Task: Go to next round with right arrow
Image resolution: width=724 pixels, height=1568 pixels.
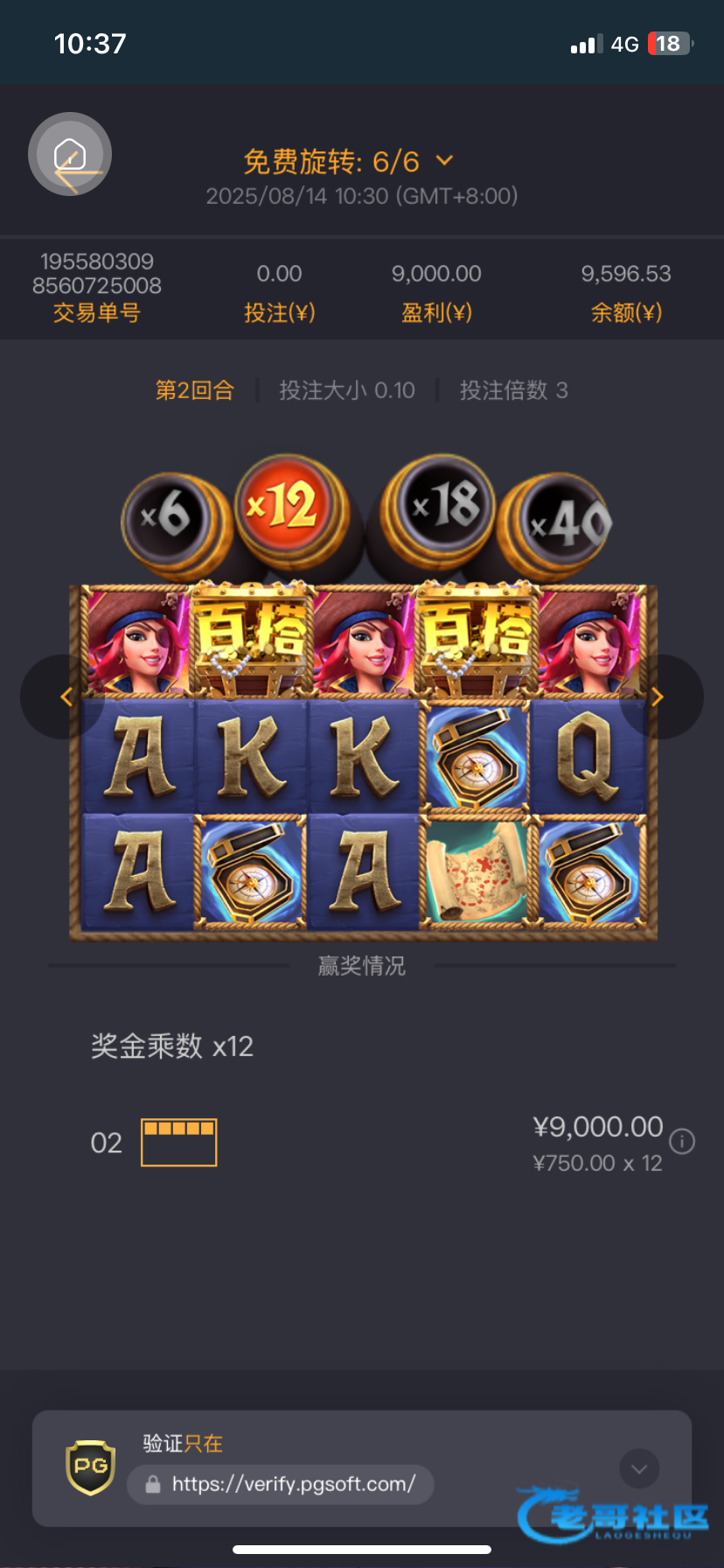Action: (x=658, y=697)
